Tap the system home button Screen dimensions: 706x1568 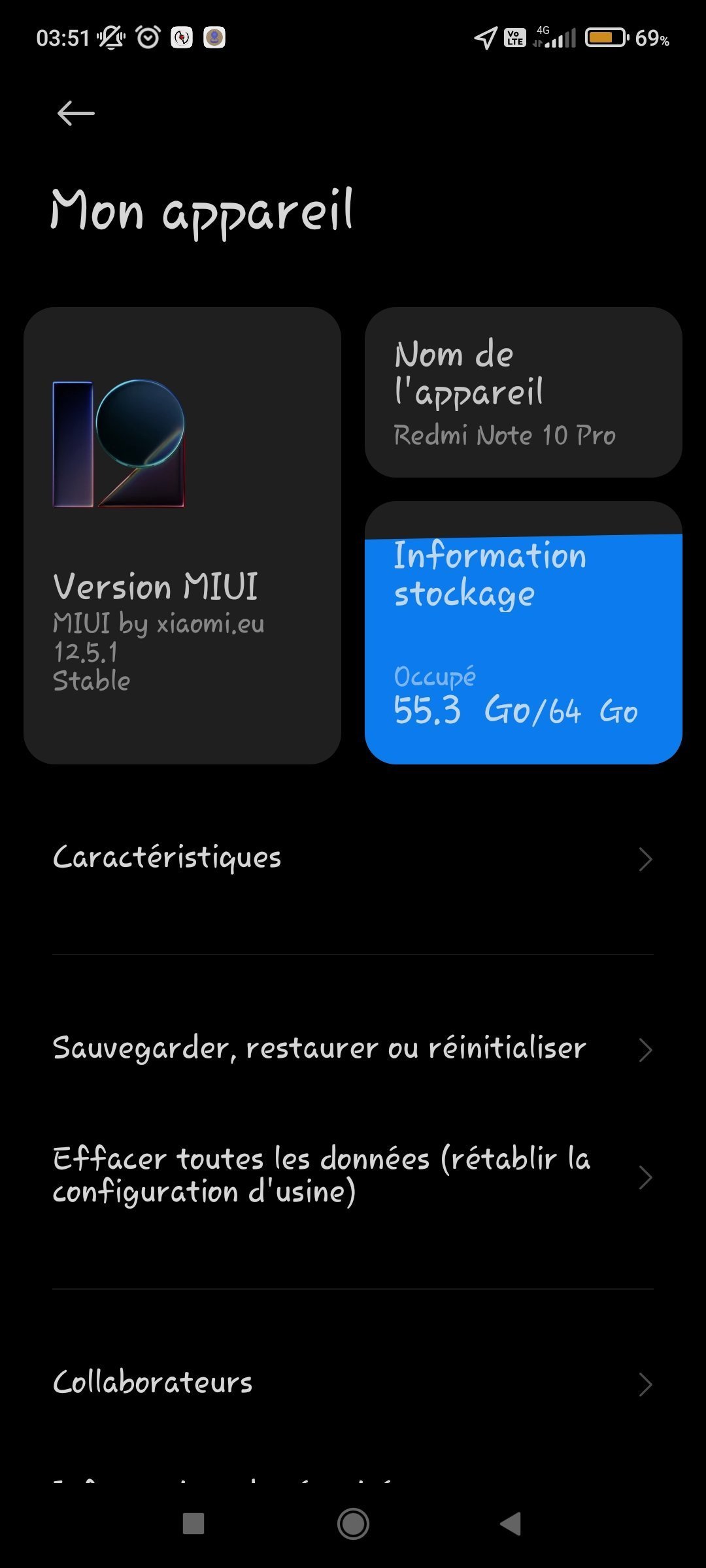pos(353,1524)
